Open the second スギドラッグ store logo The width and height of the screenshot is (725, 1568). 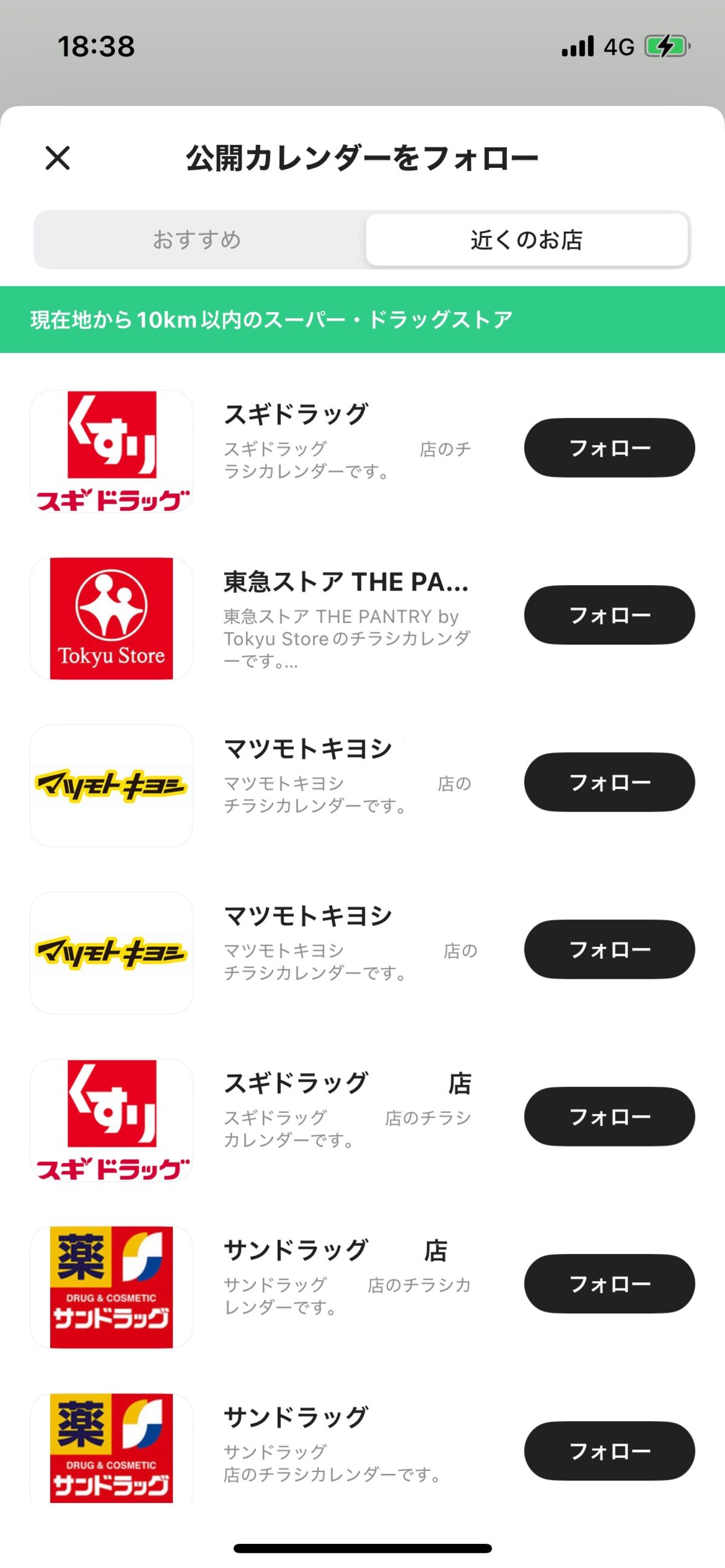pyautogui.click(x=112, y=1119)
